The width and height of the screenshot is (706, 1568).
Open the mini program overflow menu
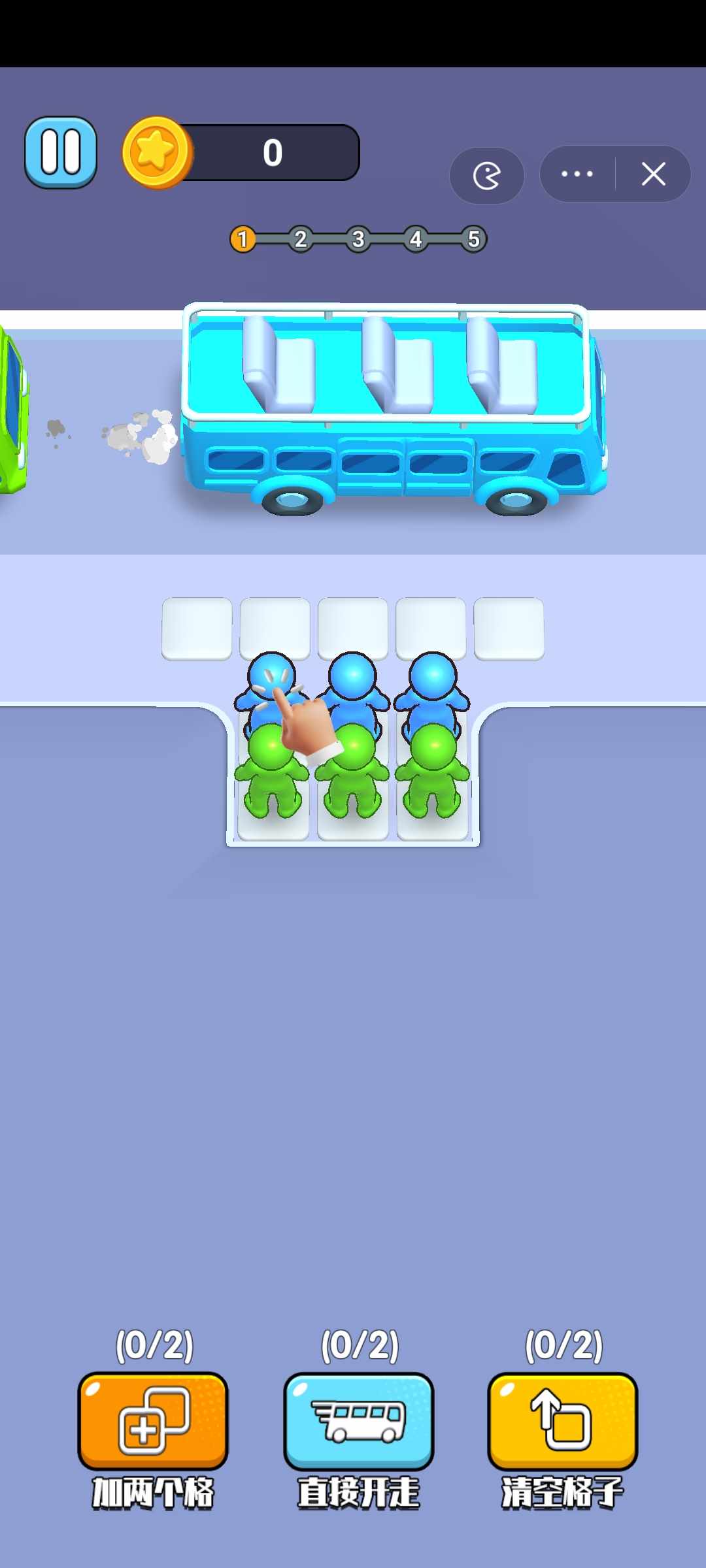tap(577, 174)
